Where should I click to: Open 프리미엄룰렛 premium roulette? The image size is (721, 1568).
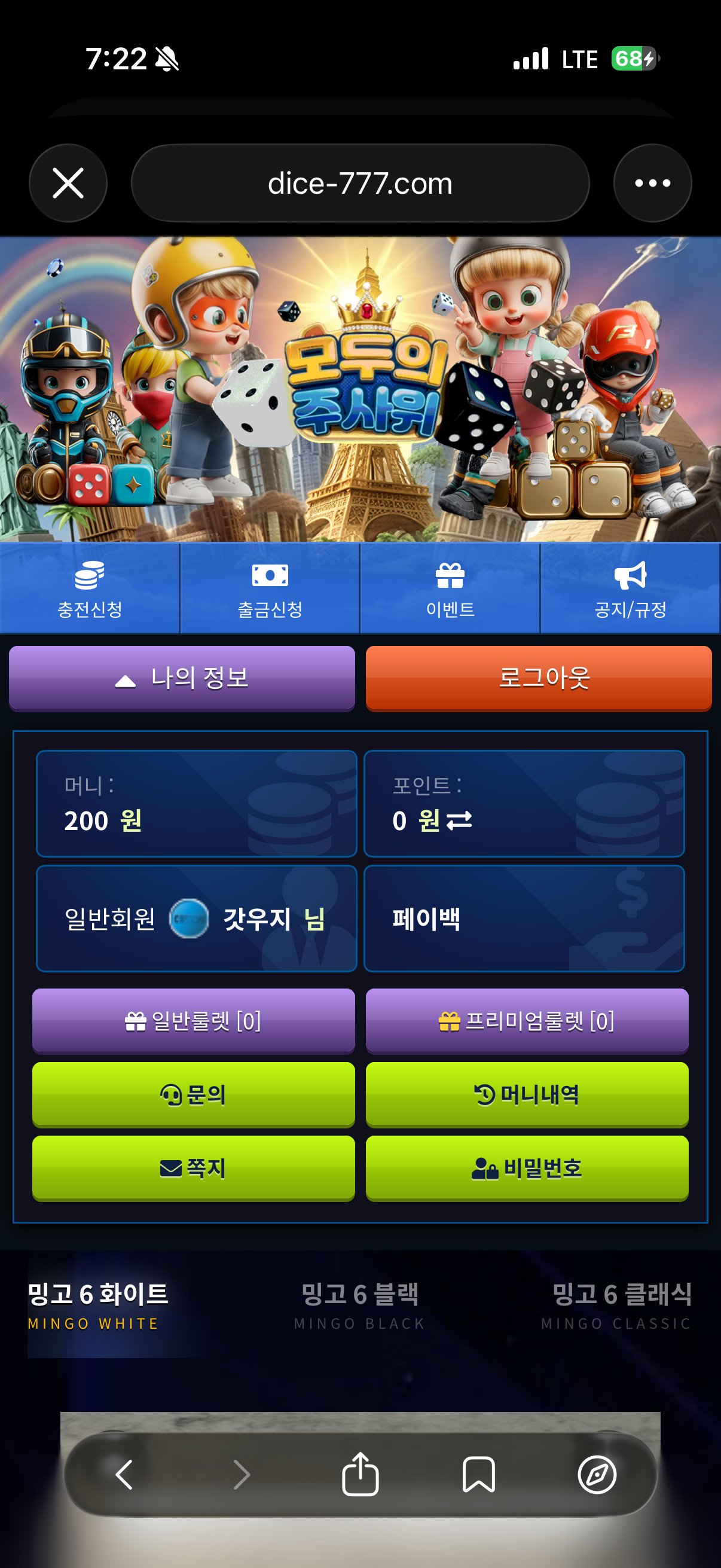[x=527, y=1021]
